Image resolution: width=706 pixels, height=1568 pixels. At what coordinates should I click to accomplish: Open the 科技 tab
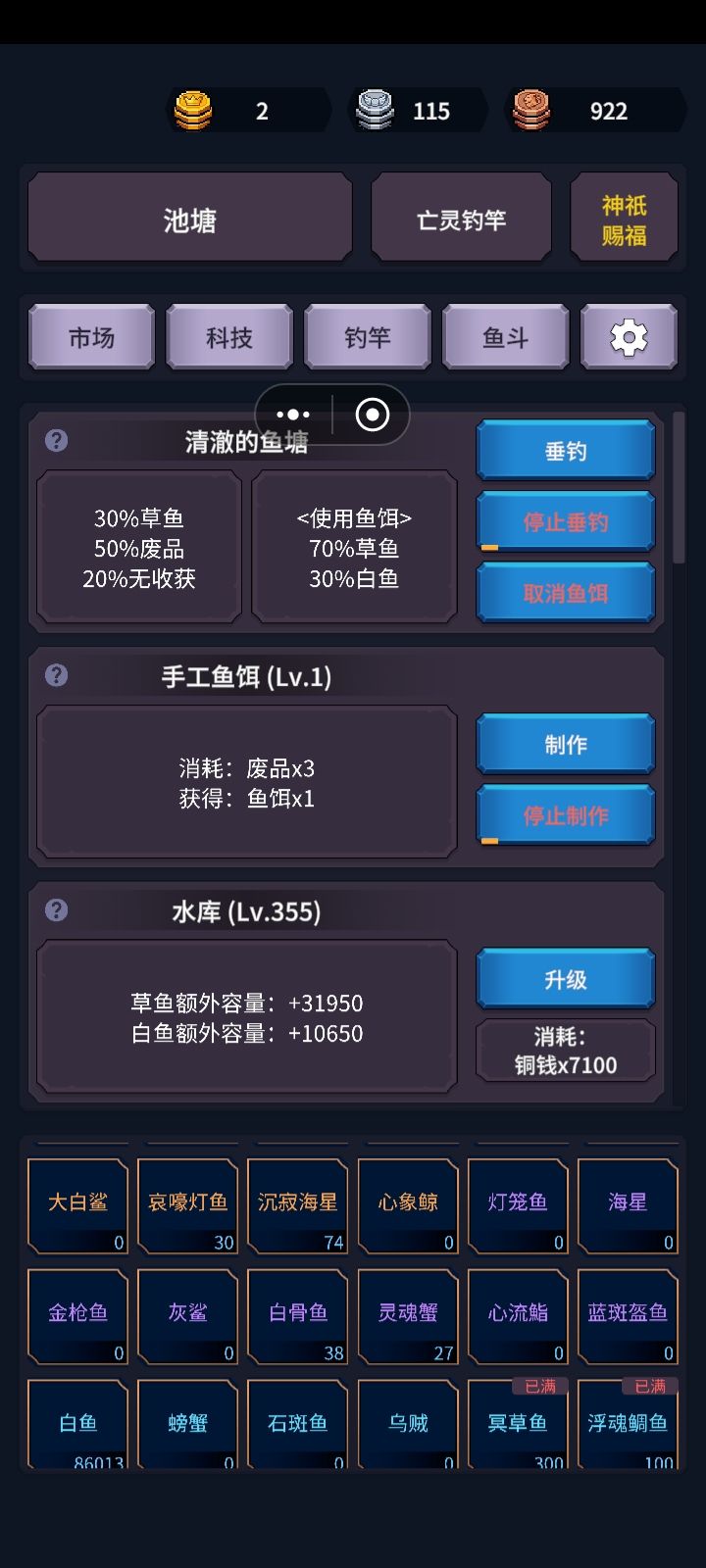pos(228,336)
